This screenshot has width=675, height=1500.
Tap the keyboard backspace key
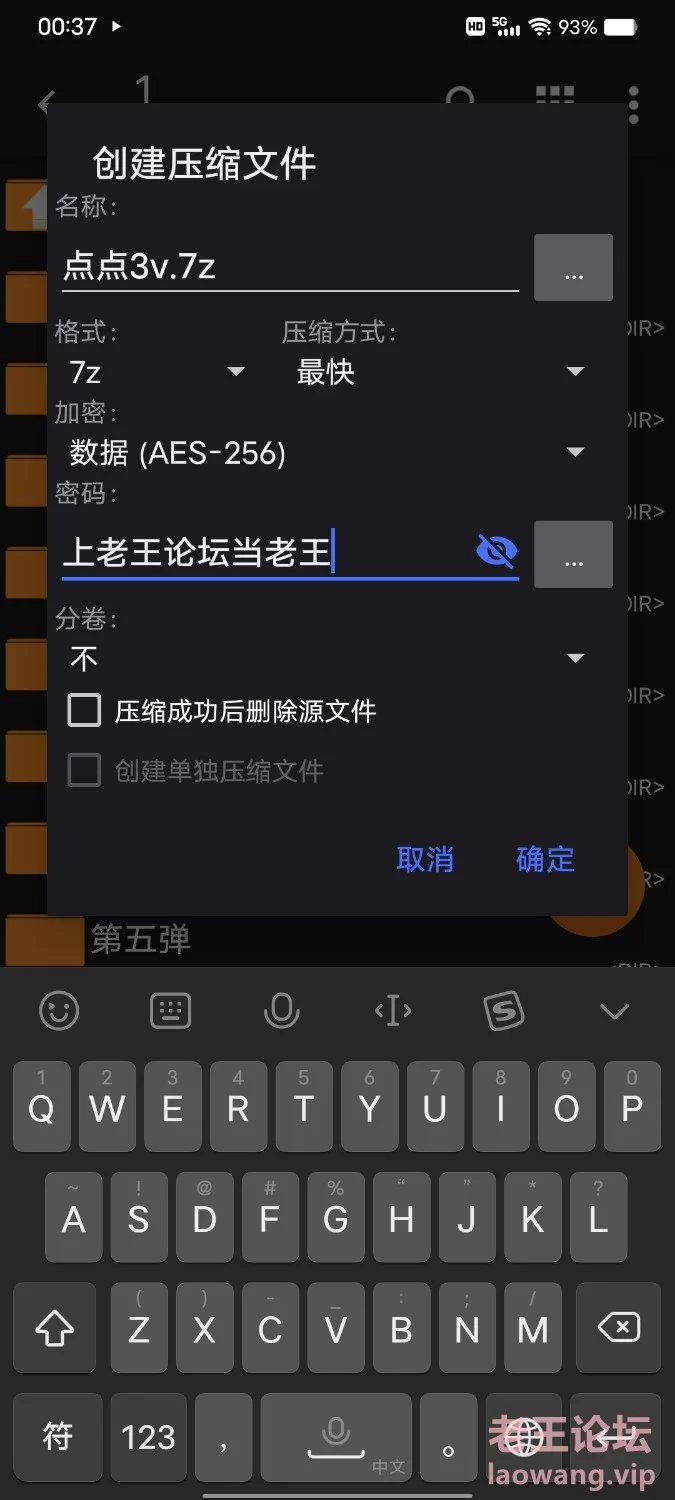618,1328
